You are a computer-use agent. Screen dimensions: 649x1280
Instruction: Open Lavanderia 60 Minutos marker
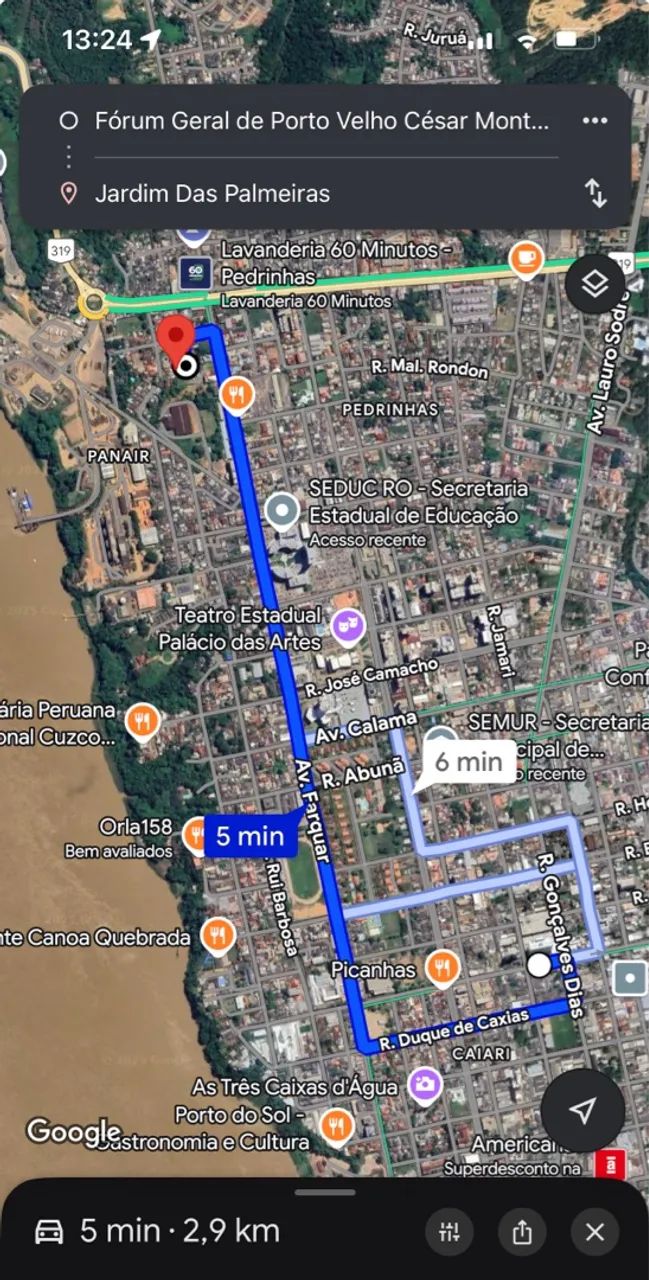click(195, 271)
